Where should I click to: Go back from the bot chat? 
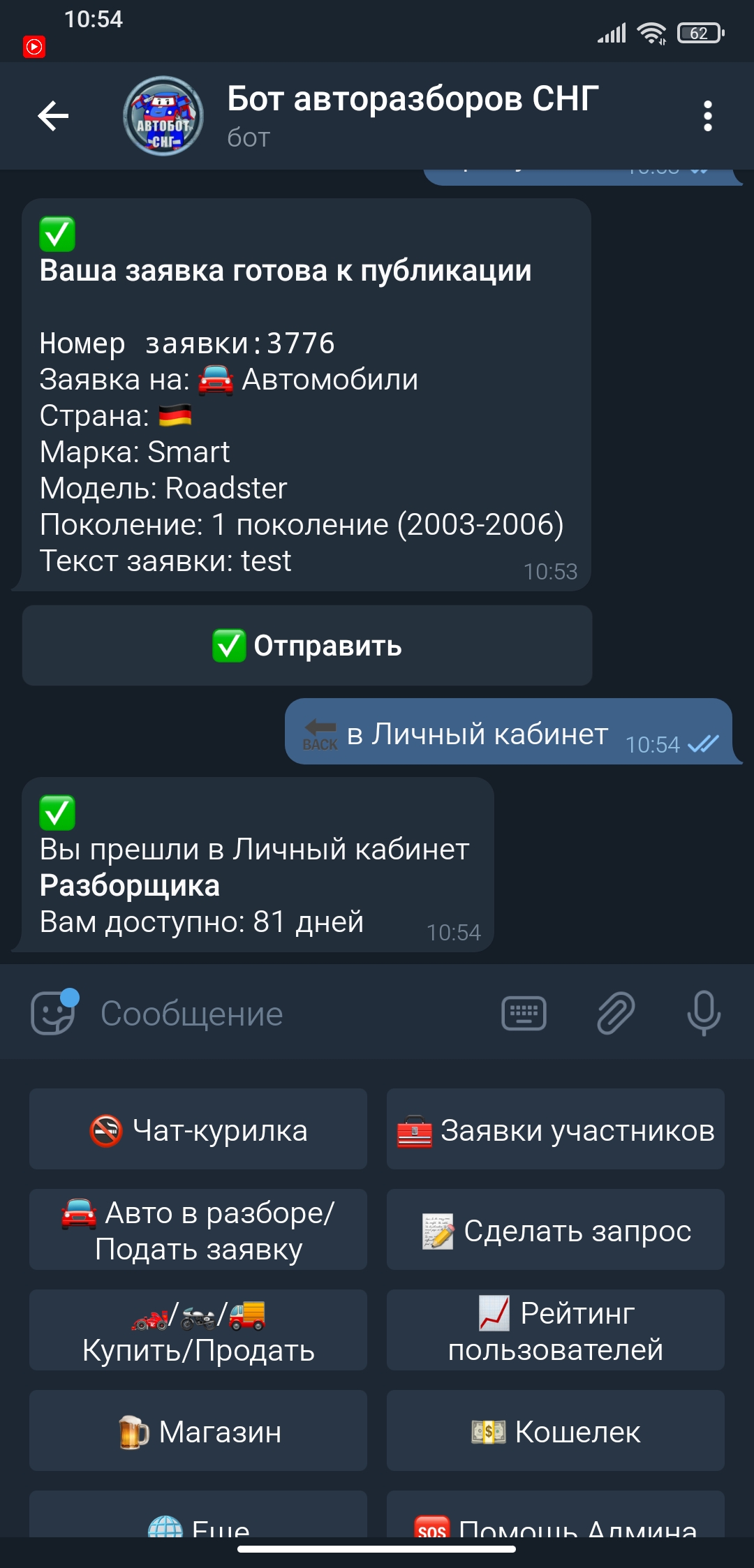tap(53, 116)
